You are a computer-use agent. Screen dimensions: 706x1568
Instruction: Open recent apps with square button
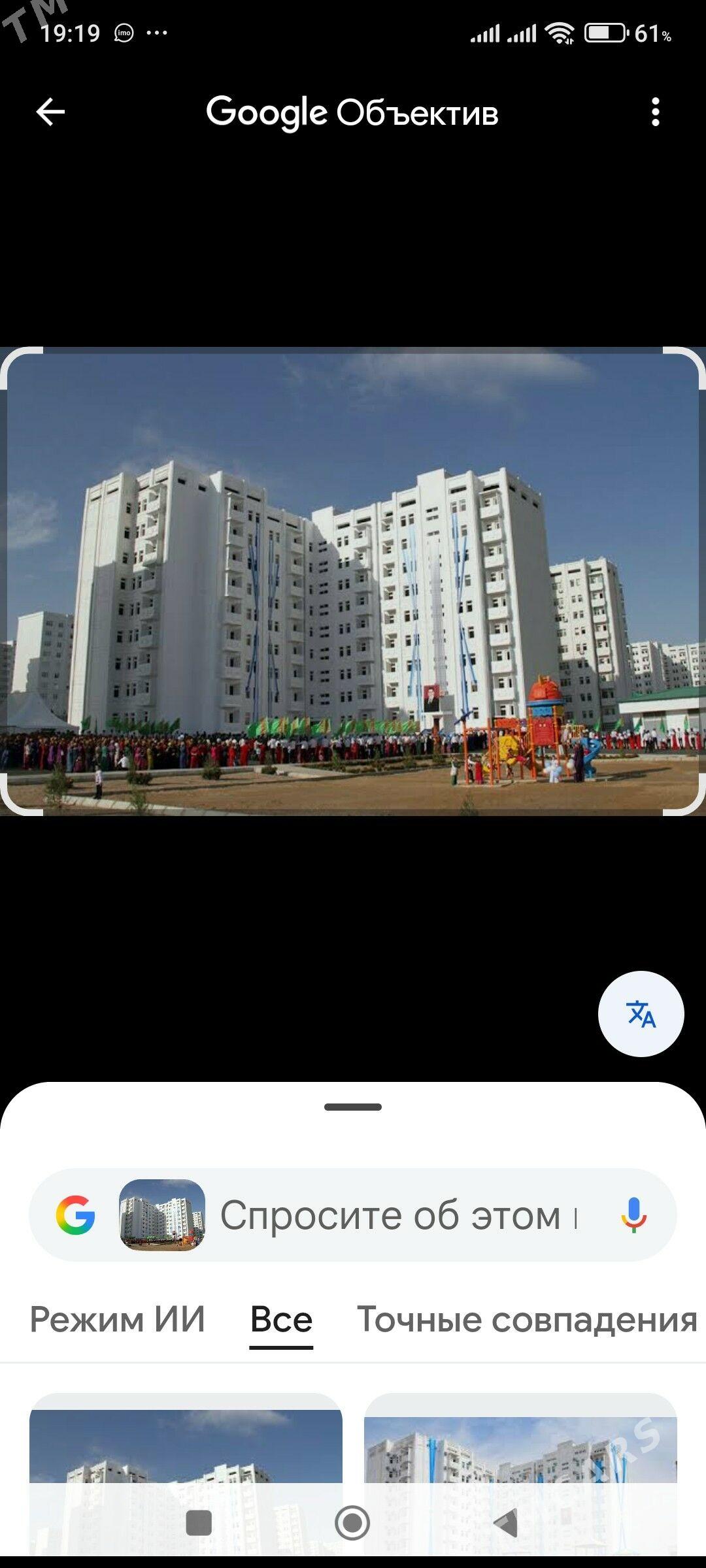[x=199, y=1523]
